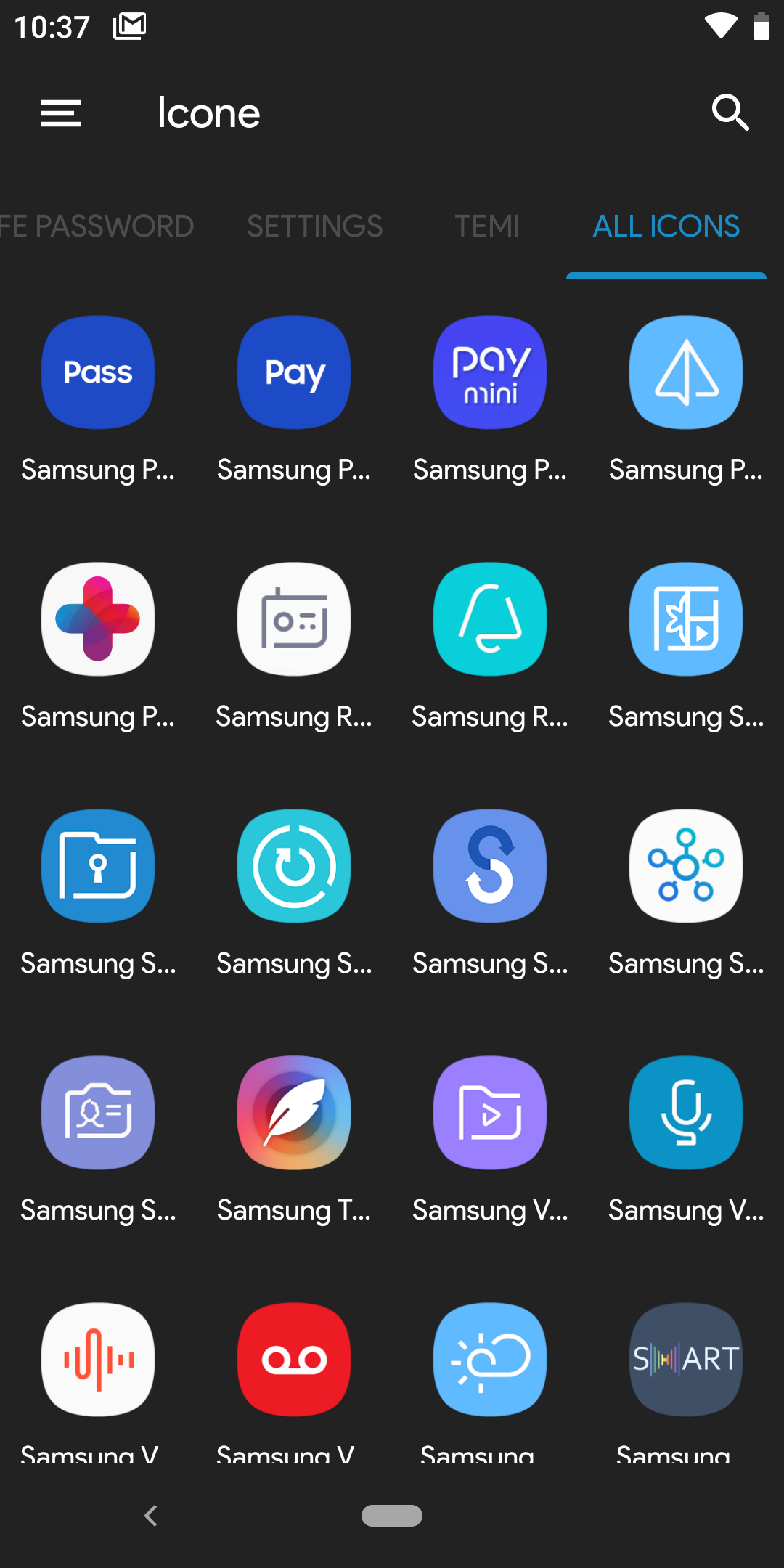
Task: Select the SmartThings nodes icon
Action: coord(686,866)
